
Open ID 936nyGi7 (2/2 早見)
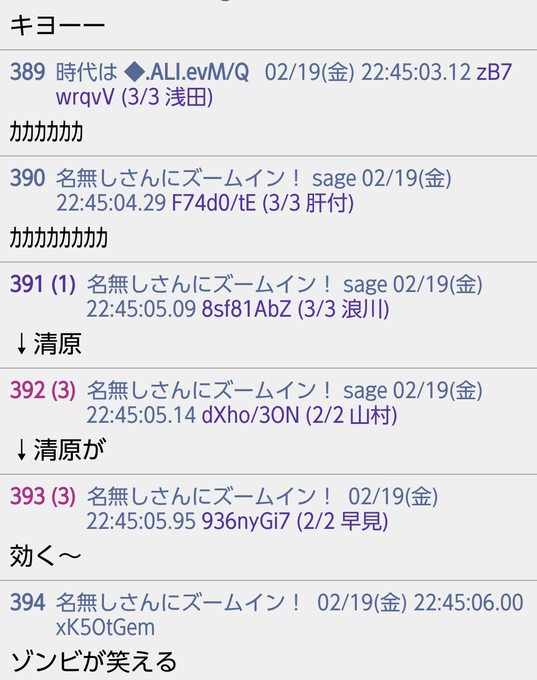pos(295,521)
